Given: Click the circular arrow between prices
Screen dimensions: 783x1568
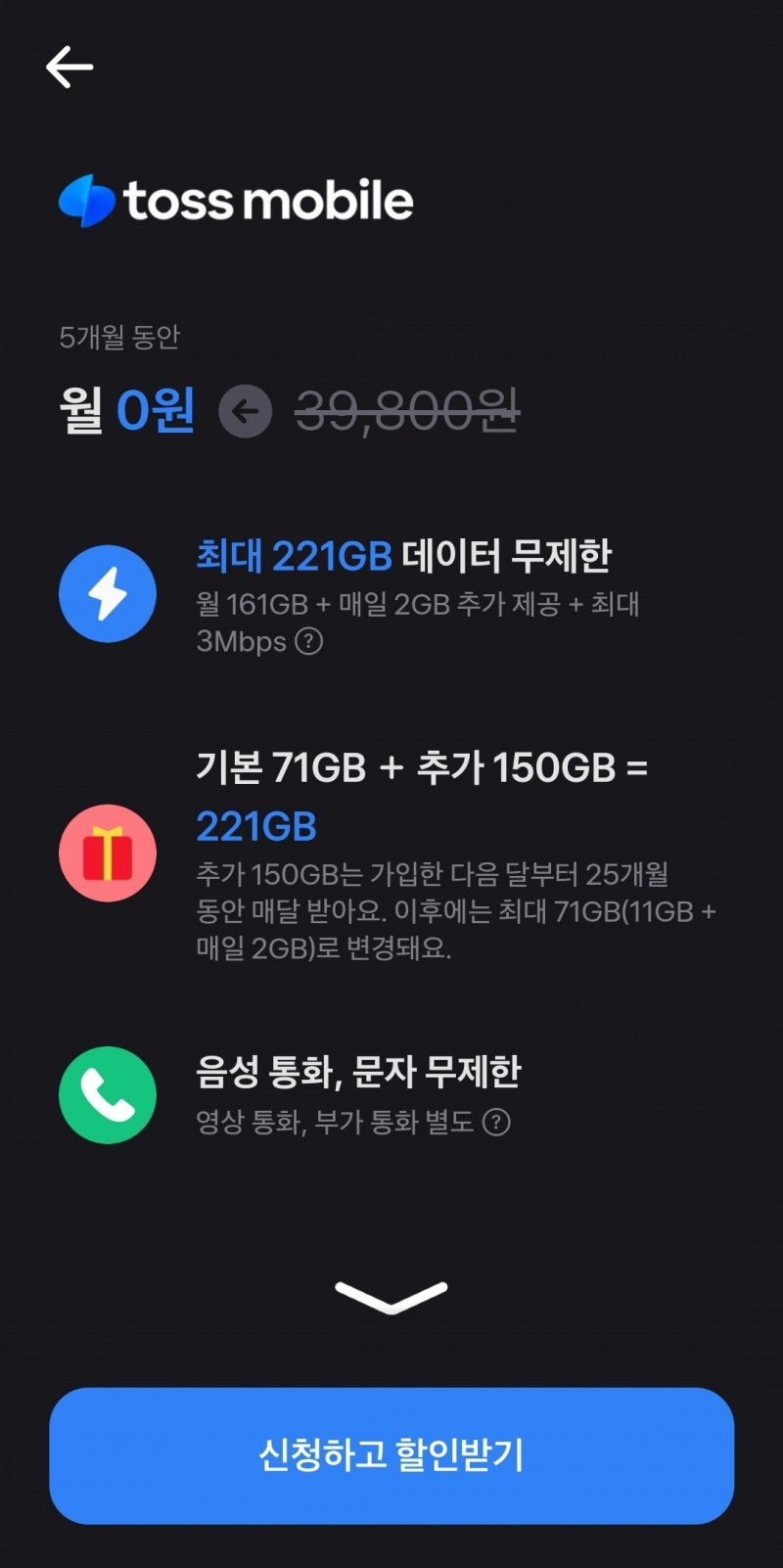Looking at the screenshot, I should pyautogui.click(x=244, y=411).
